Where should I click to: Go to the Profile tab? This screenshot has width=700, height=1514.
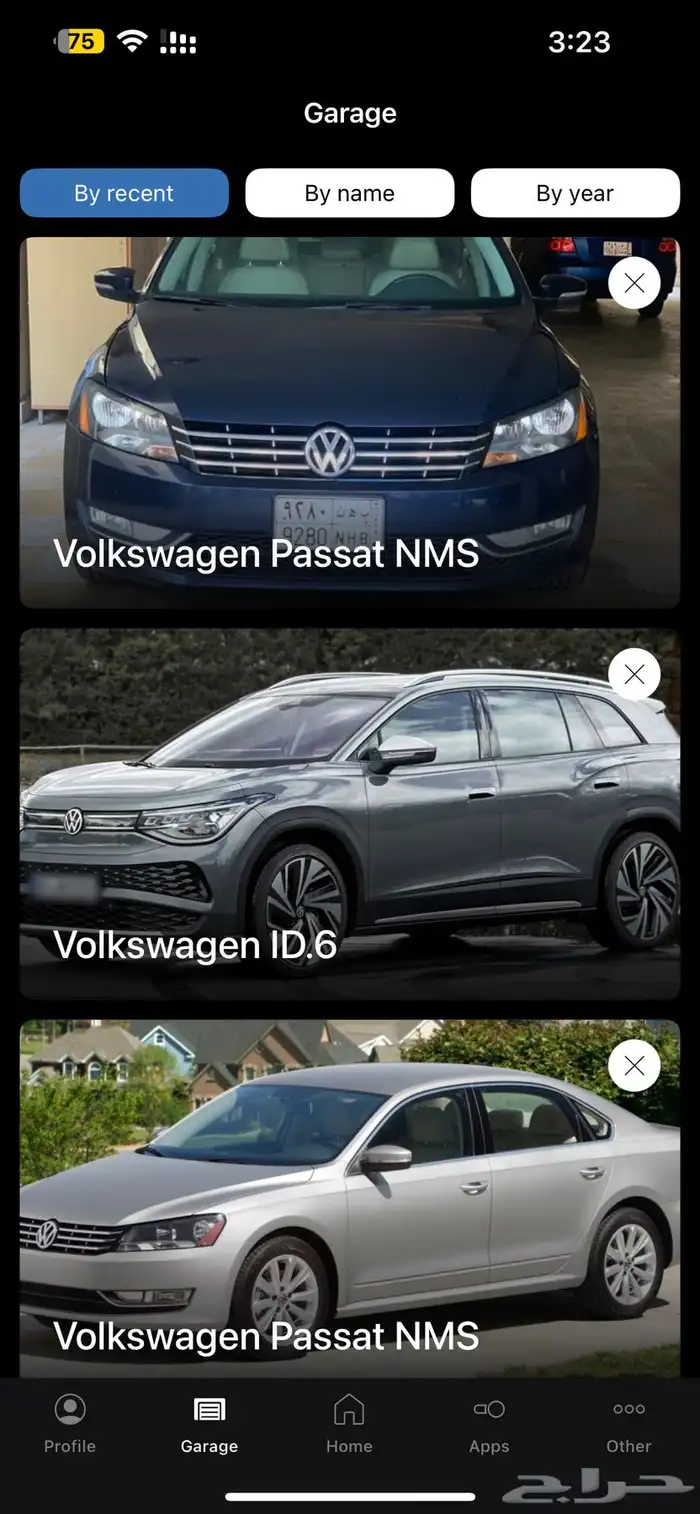tap(70, 1424)
